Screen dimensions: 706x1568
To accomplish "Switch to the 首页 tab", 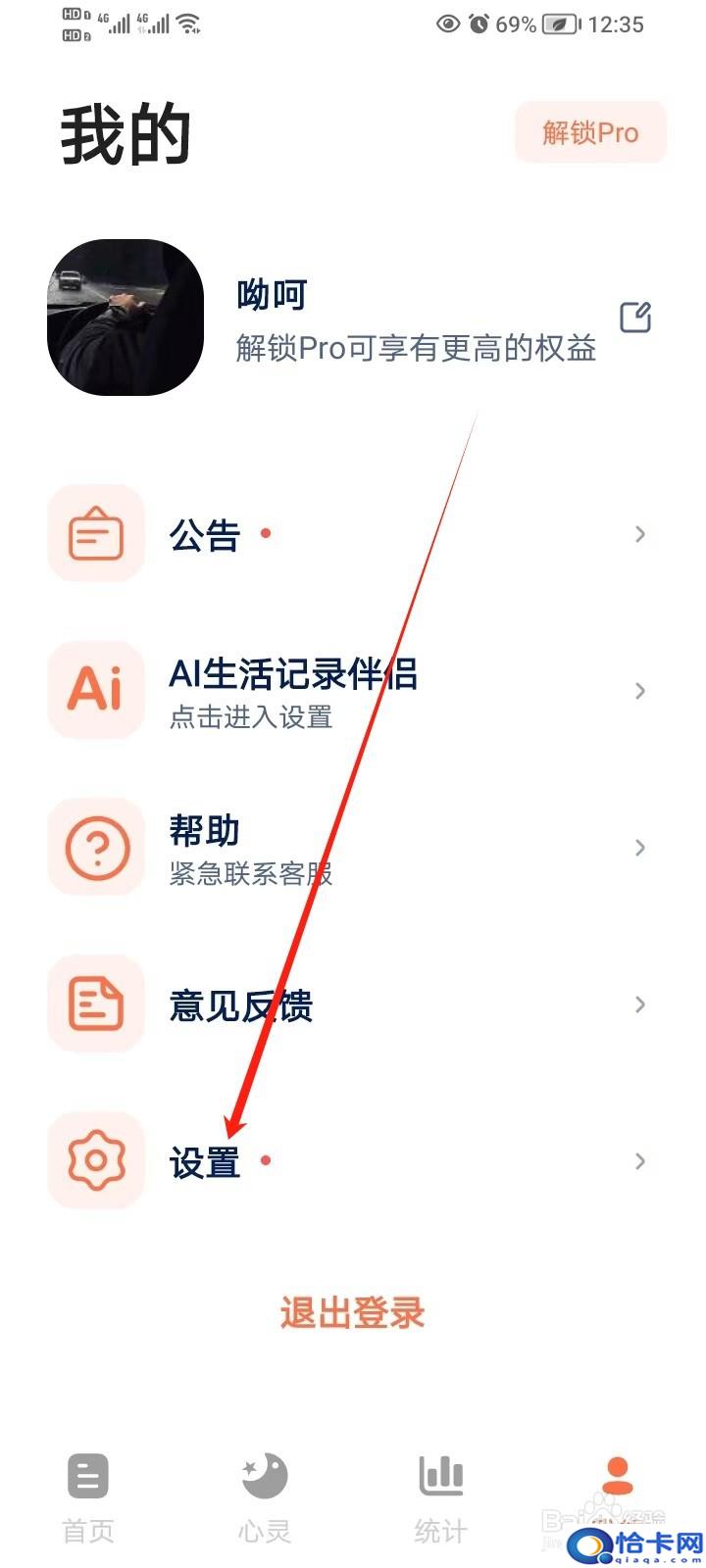I will [x=88, y=1499].
